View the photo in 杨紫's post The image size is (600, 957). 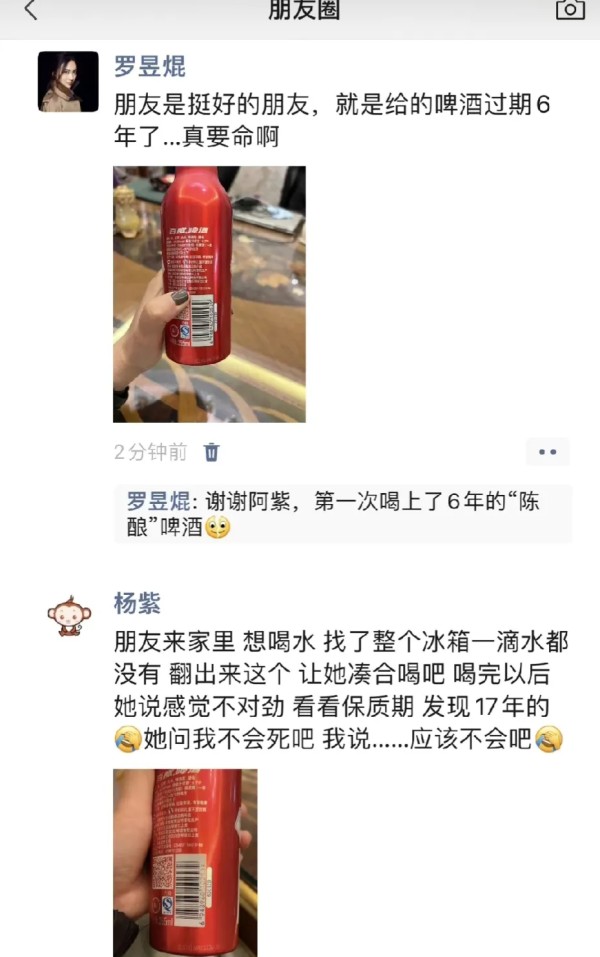(x=185, y=862)
